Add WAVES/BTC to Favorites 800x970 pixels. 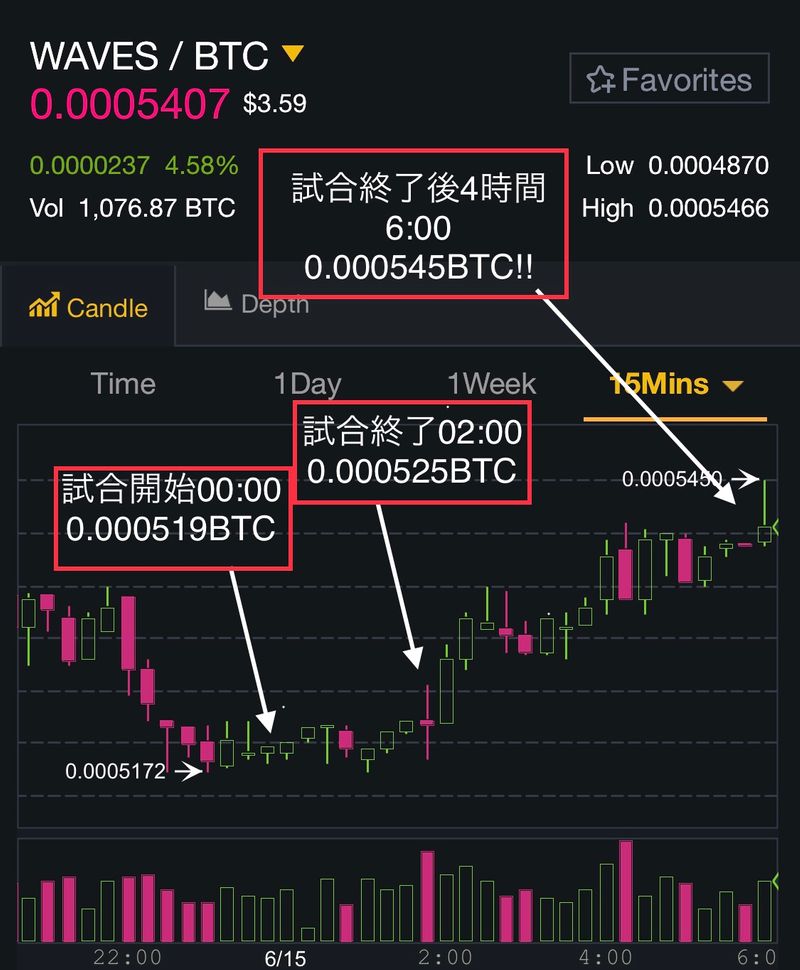[x=669, y=79]
